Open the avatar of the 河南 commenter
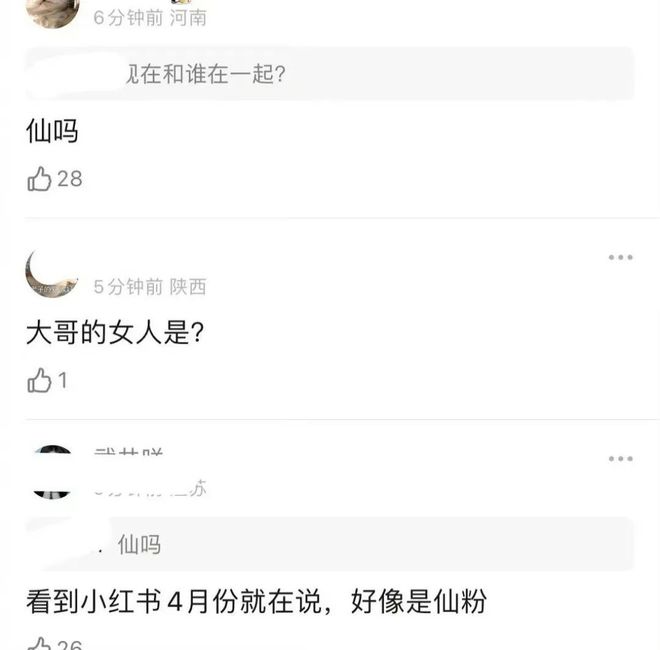 point(51,10)
